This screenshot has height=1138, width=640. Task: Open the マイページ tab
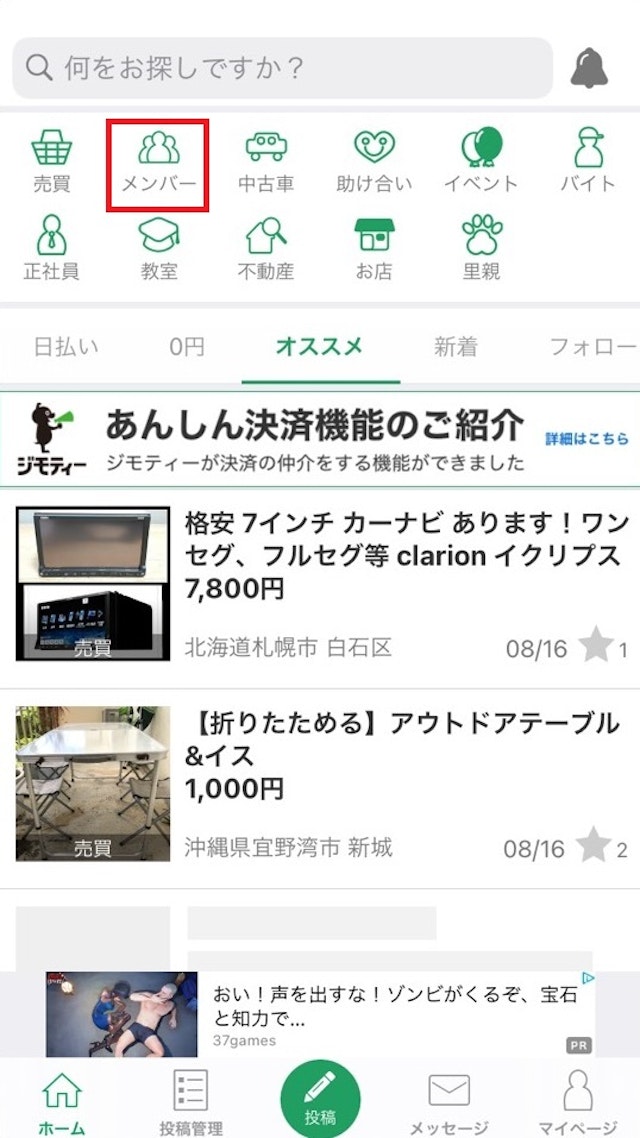tap(580, 1100)
